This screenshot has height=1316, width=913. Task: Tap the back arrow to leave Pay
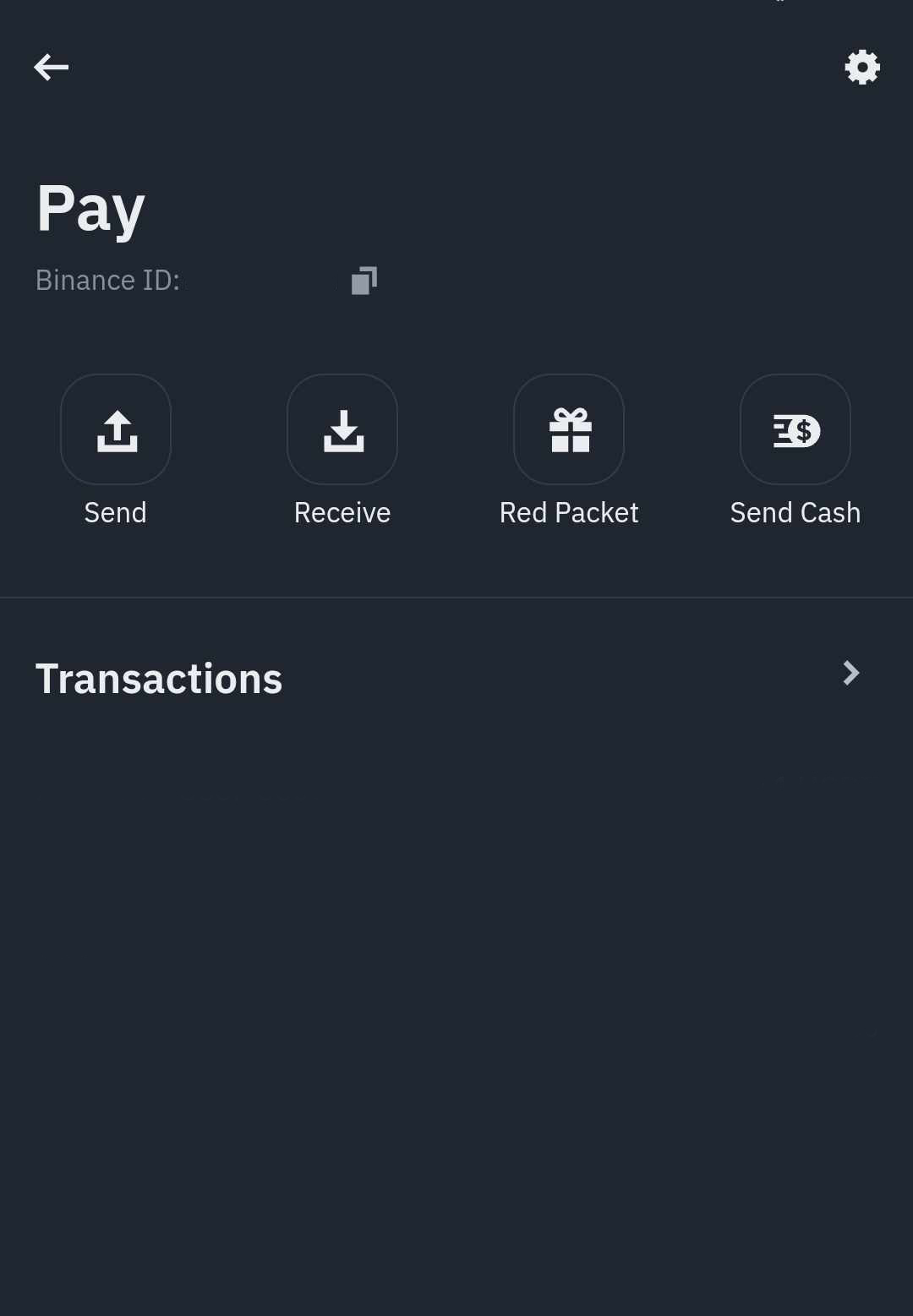[x=51, y=67]
